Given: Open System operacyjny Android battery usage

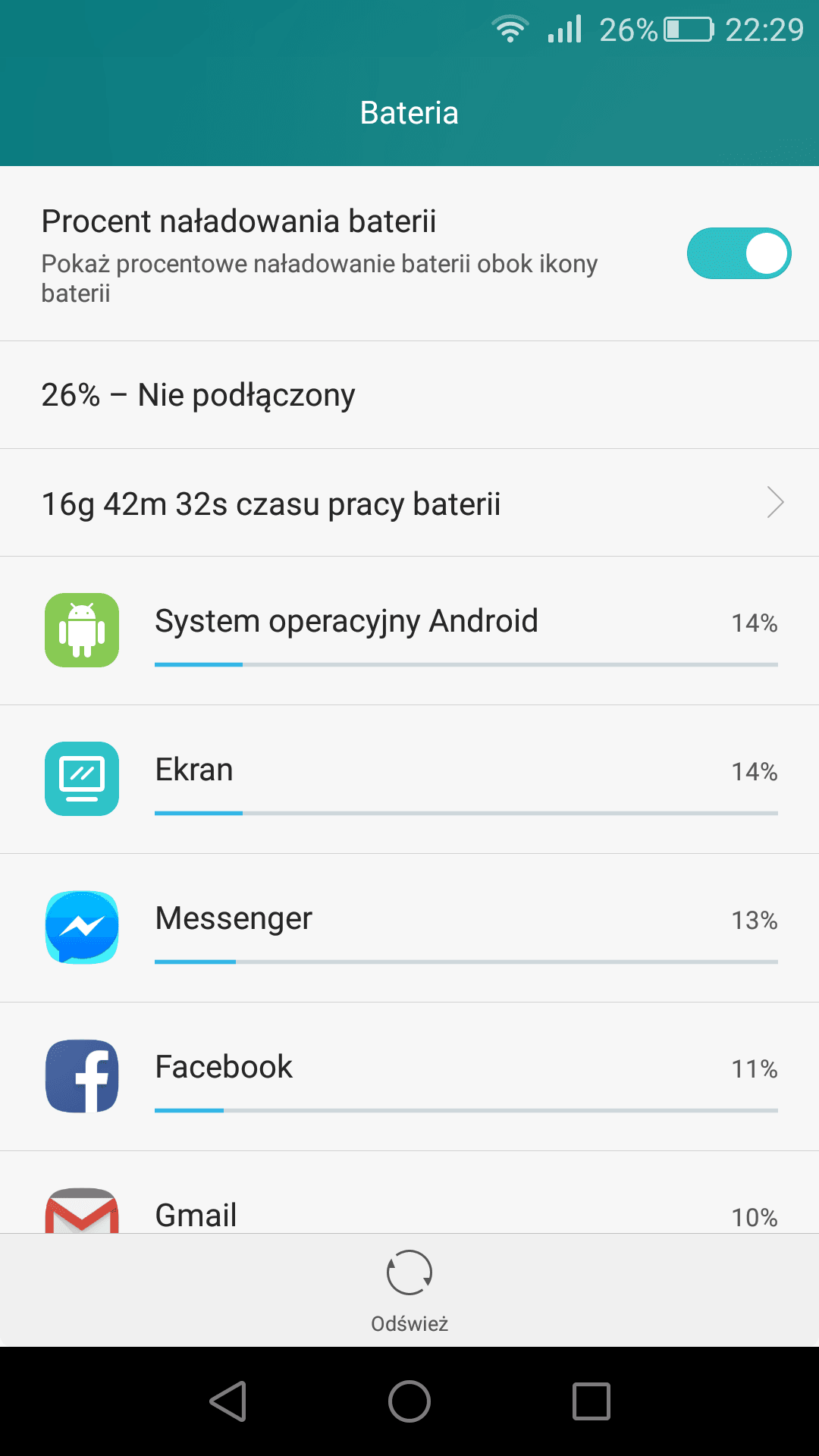Looking at the screenshot, I should click(x=409, y=631).
